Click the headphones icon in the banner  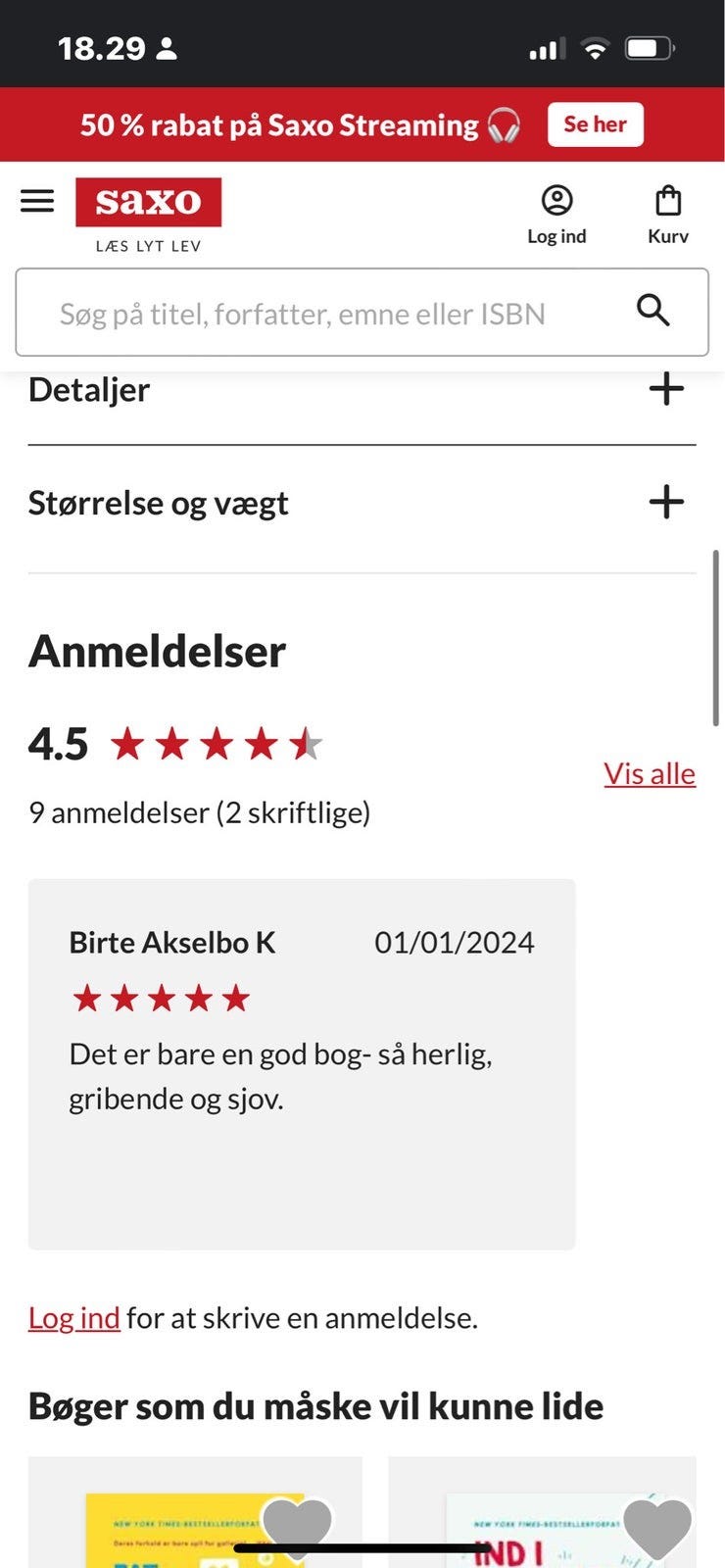504,124
